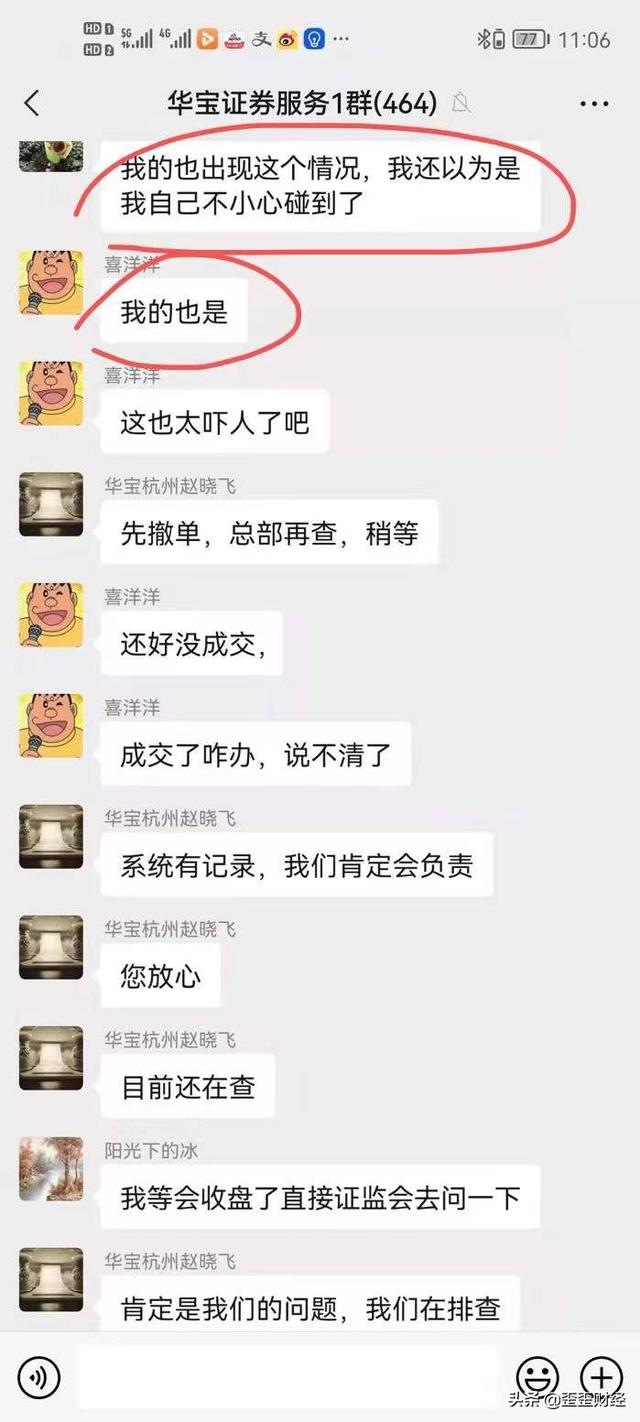Open the plus attachments menu
Image resolution: width=640 pixels, height=1422 pixels.
[x=601, y=1378]
